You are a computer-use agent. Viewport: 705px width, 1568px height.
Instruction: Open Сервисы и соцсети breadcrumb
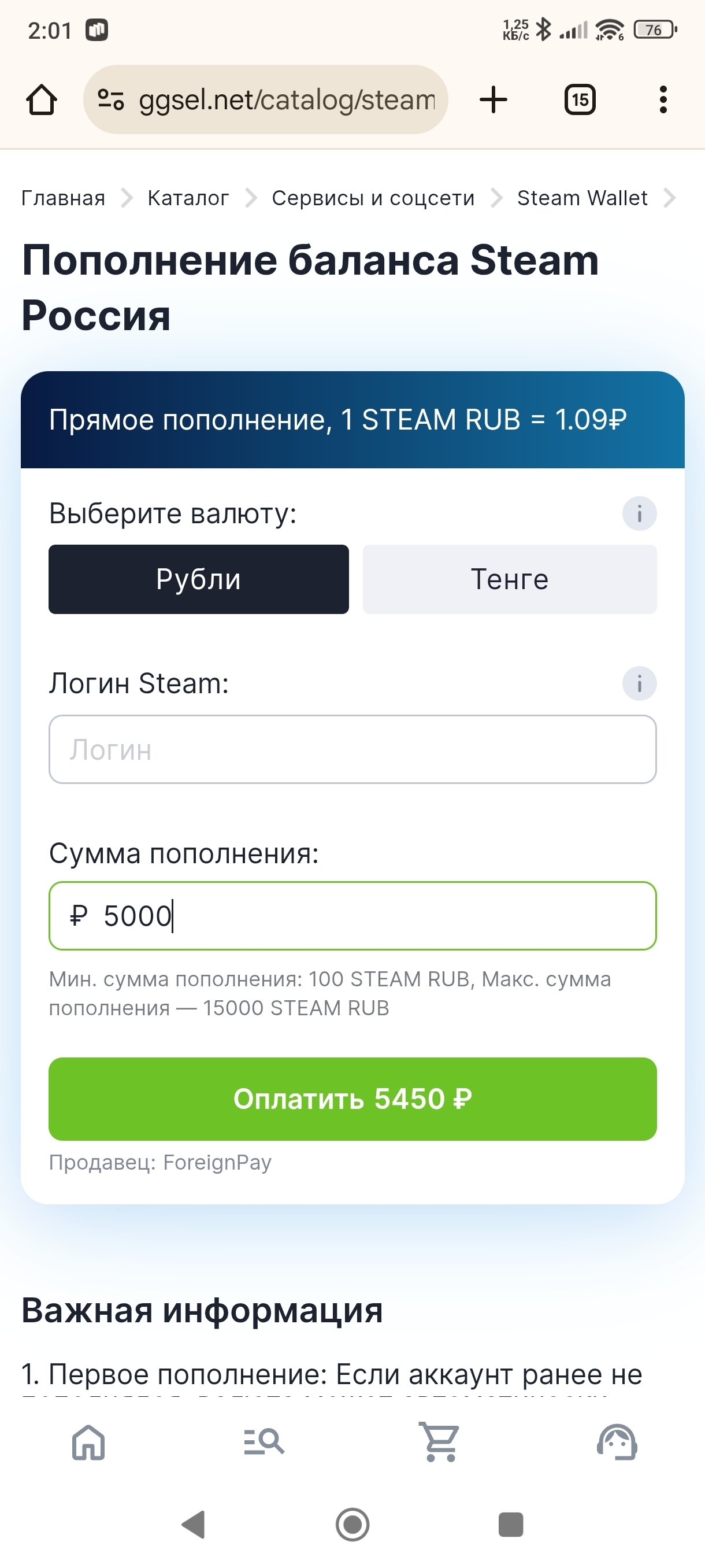click(x=373, y=198)
